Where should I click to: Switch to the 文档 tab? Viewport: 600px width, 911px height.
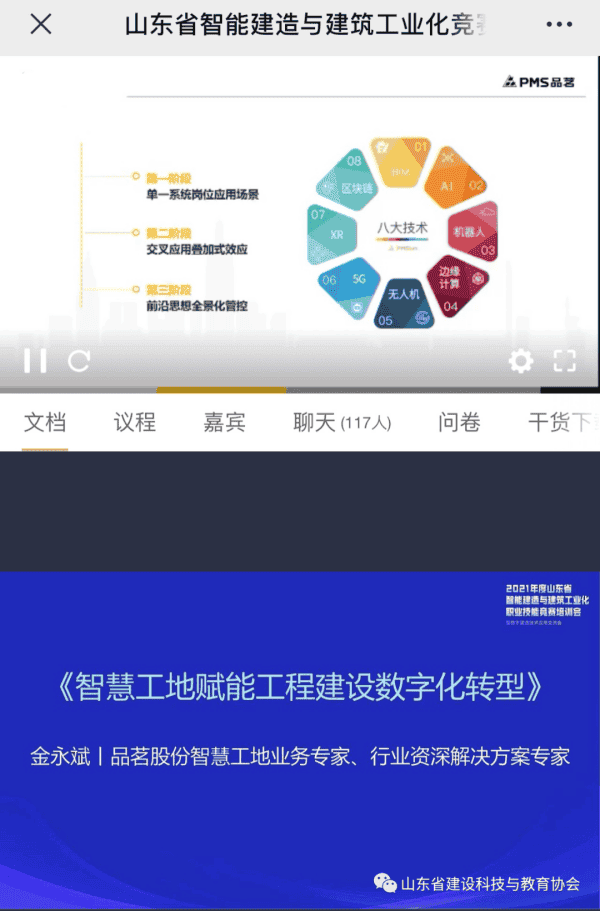tap(45, 422)
